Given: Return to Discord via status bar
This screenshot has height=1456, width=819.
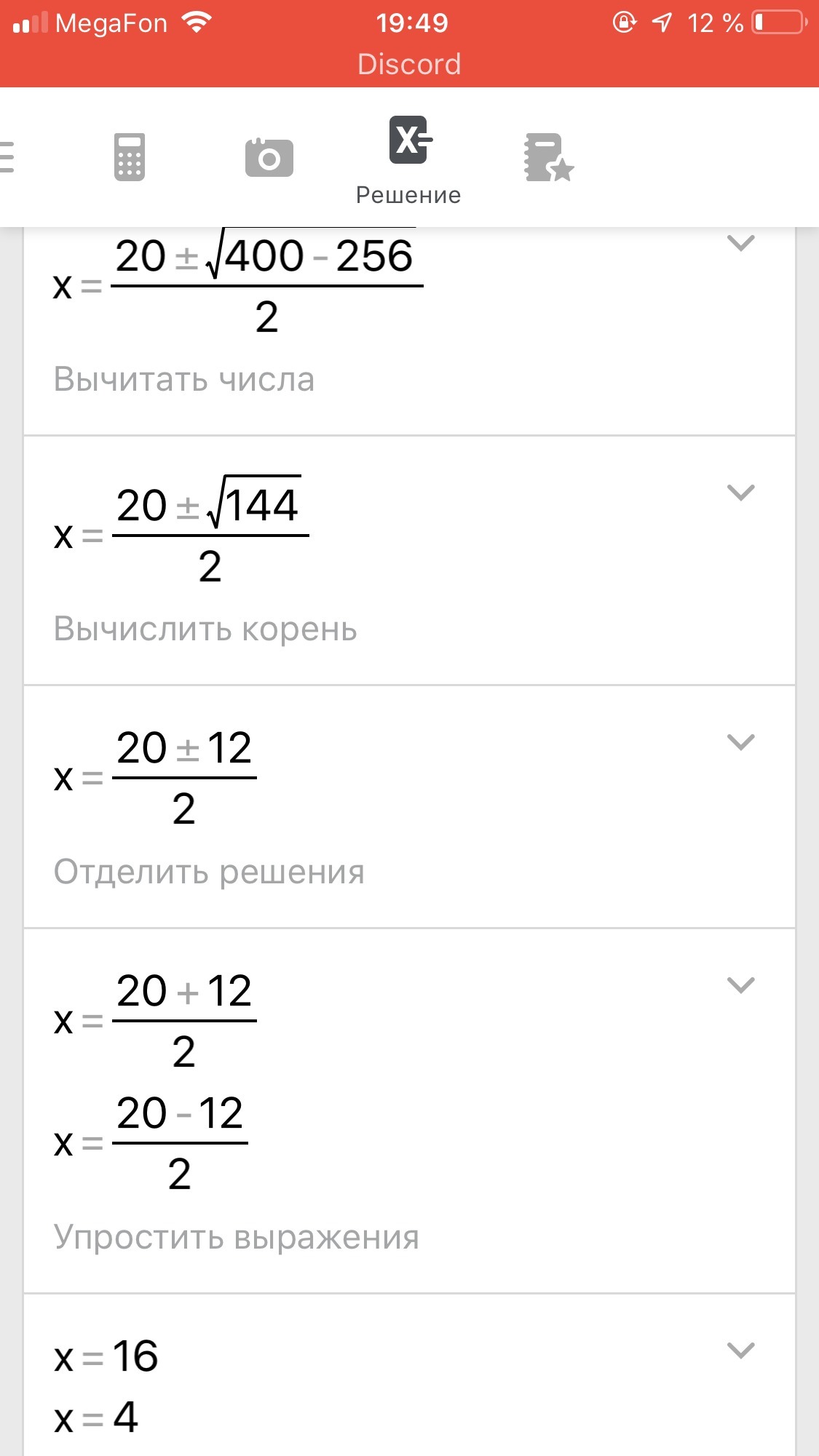Looking at the screenshot, I should point(409,64).
